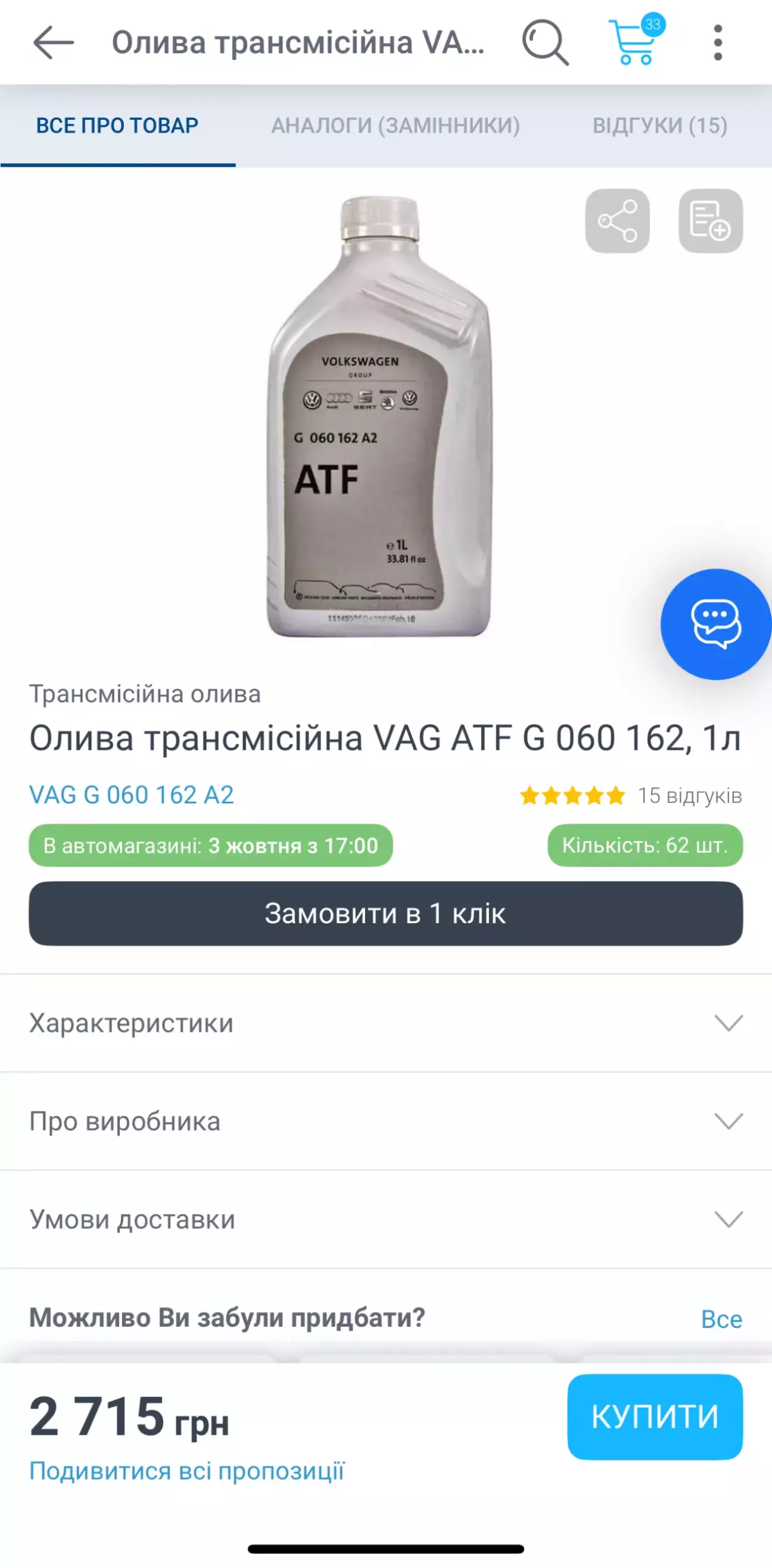Image resolution: width=772 pixels, height=1568 pixels.
Task: View the 15 відгуків rating
Action: pos(631,796)
